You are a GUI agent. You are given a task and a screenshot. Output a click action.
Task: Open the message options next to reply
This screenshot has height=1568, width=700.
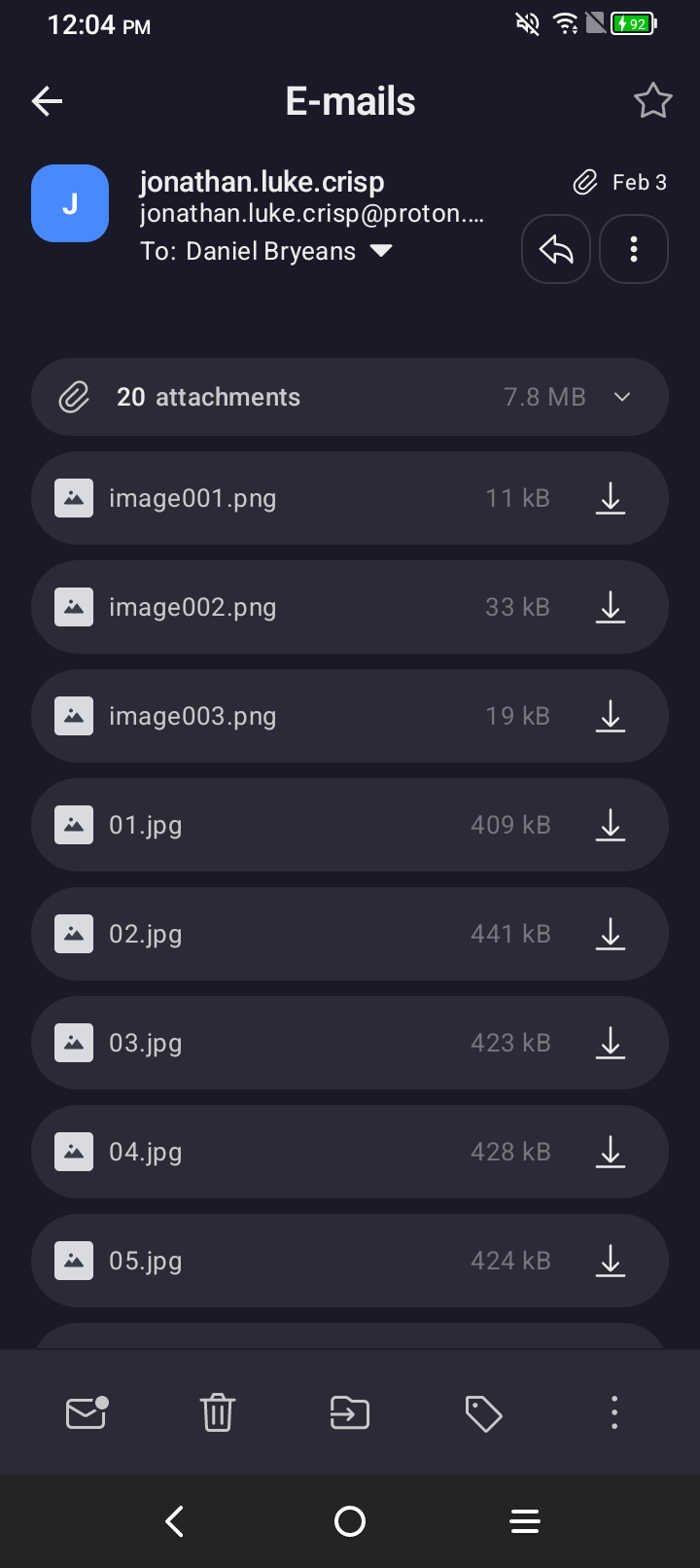click(x=634, y=250)
